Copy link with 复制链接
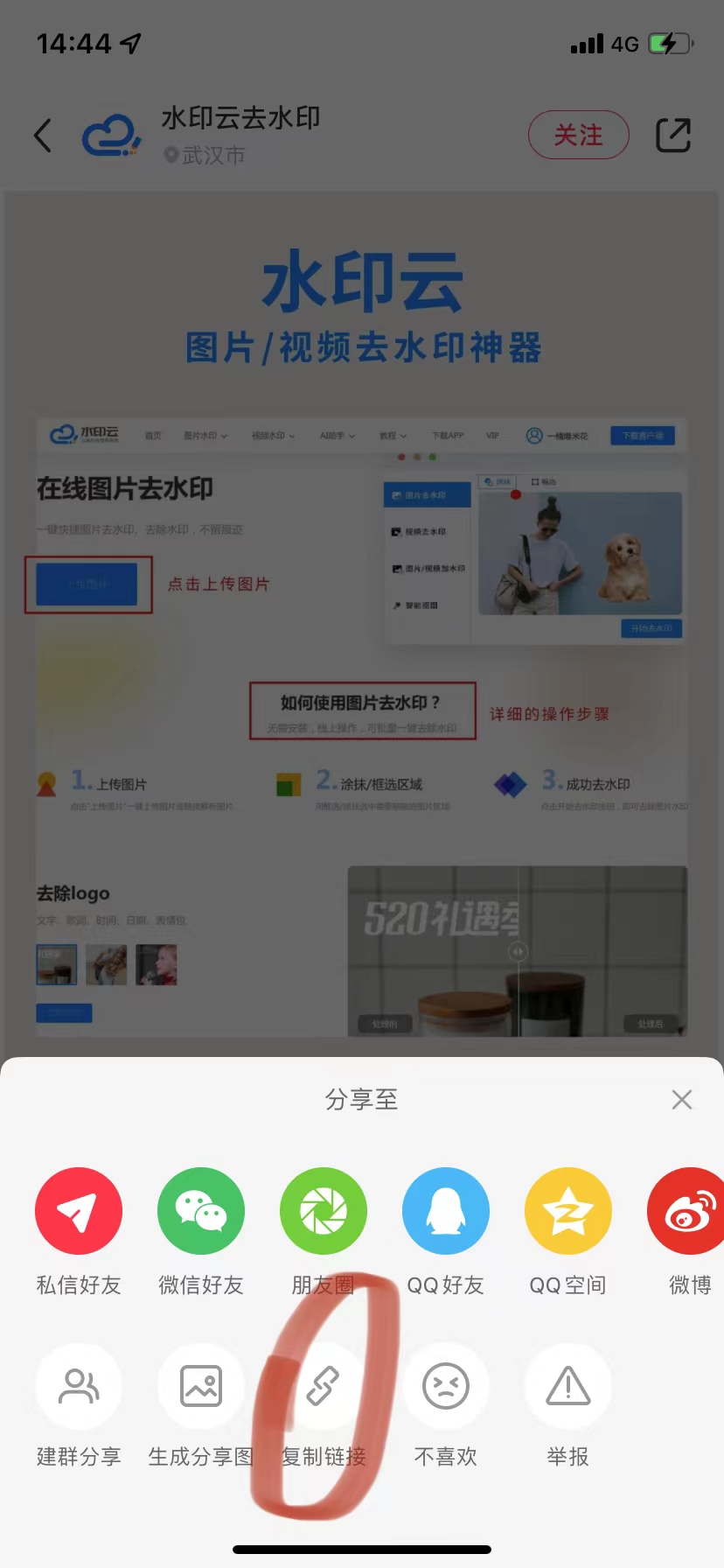Viewport: 724px width, 1568px height. point(324,1386)
